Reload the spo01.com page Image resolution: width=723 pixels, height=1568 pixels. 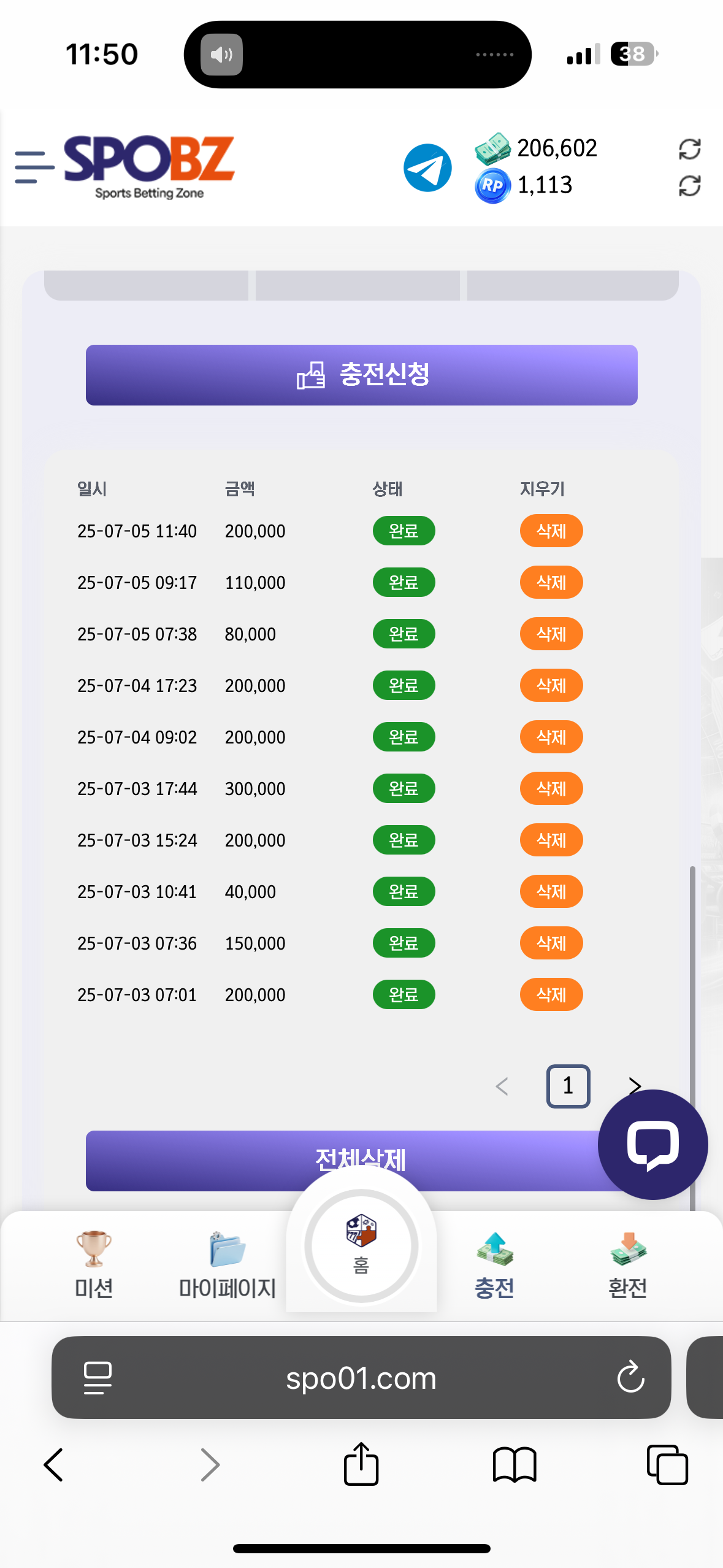(630, 1378)
